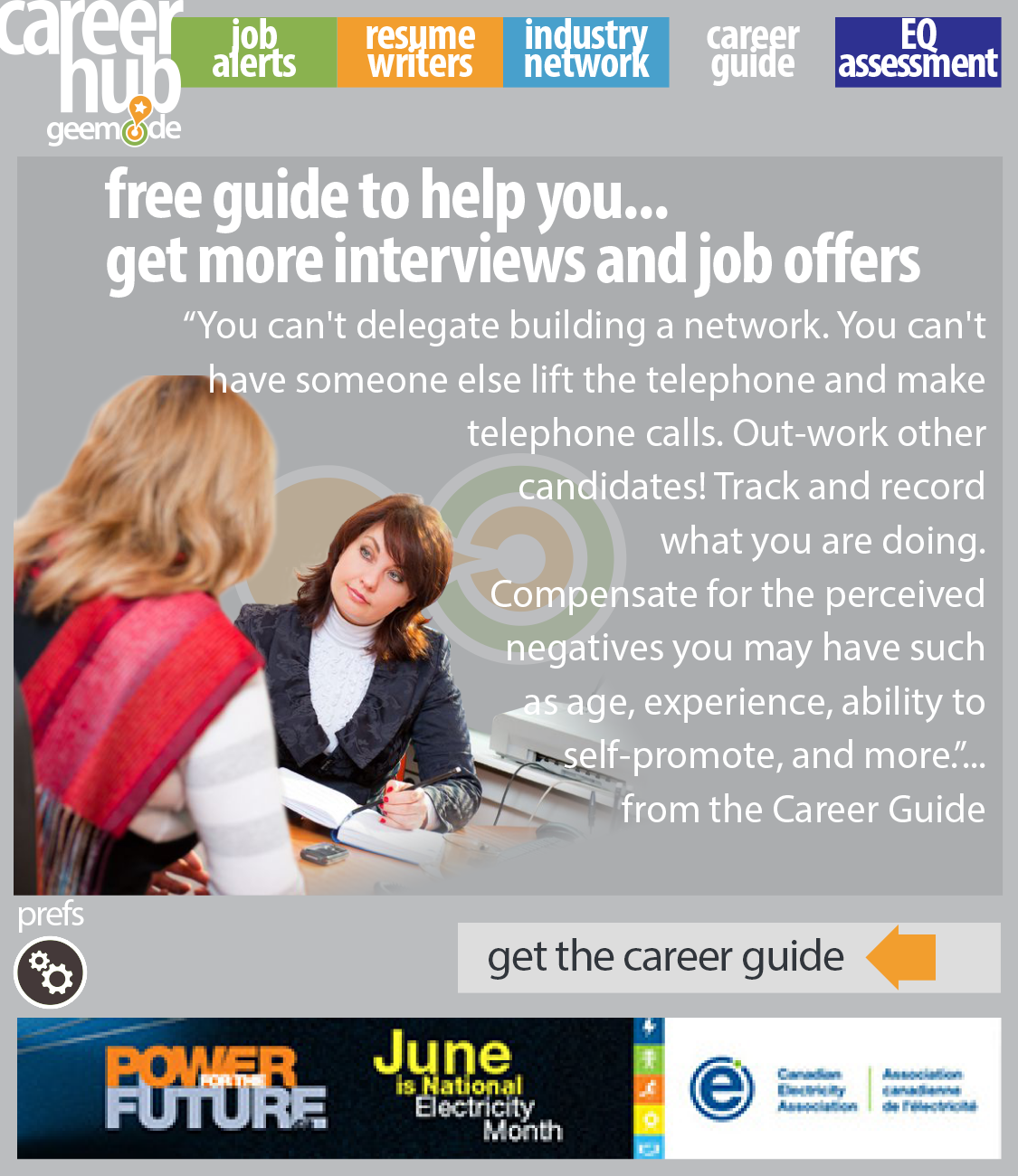
Task: Switch to resume writers section
Action: point(420,52)
